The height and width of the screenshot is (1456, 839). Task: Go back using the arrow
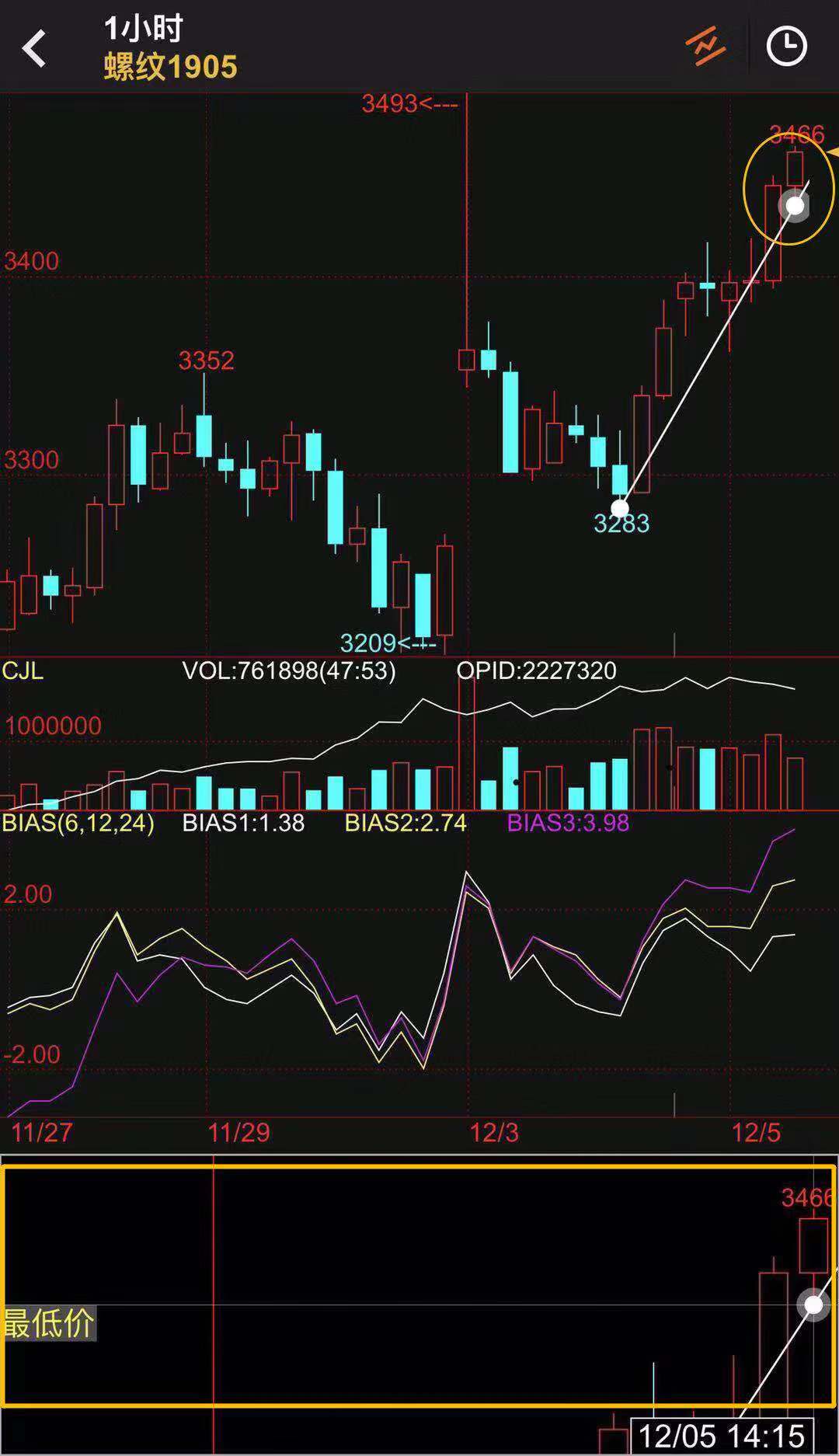[x=34, y=48]
